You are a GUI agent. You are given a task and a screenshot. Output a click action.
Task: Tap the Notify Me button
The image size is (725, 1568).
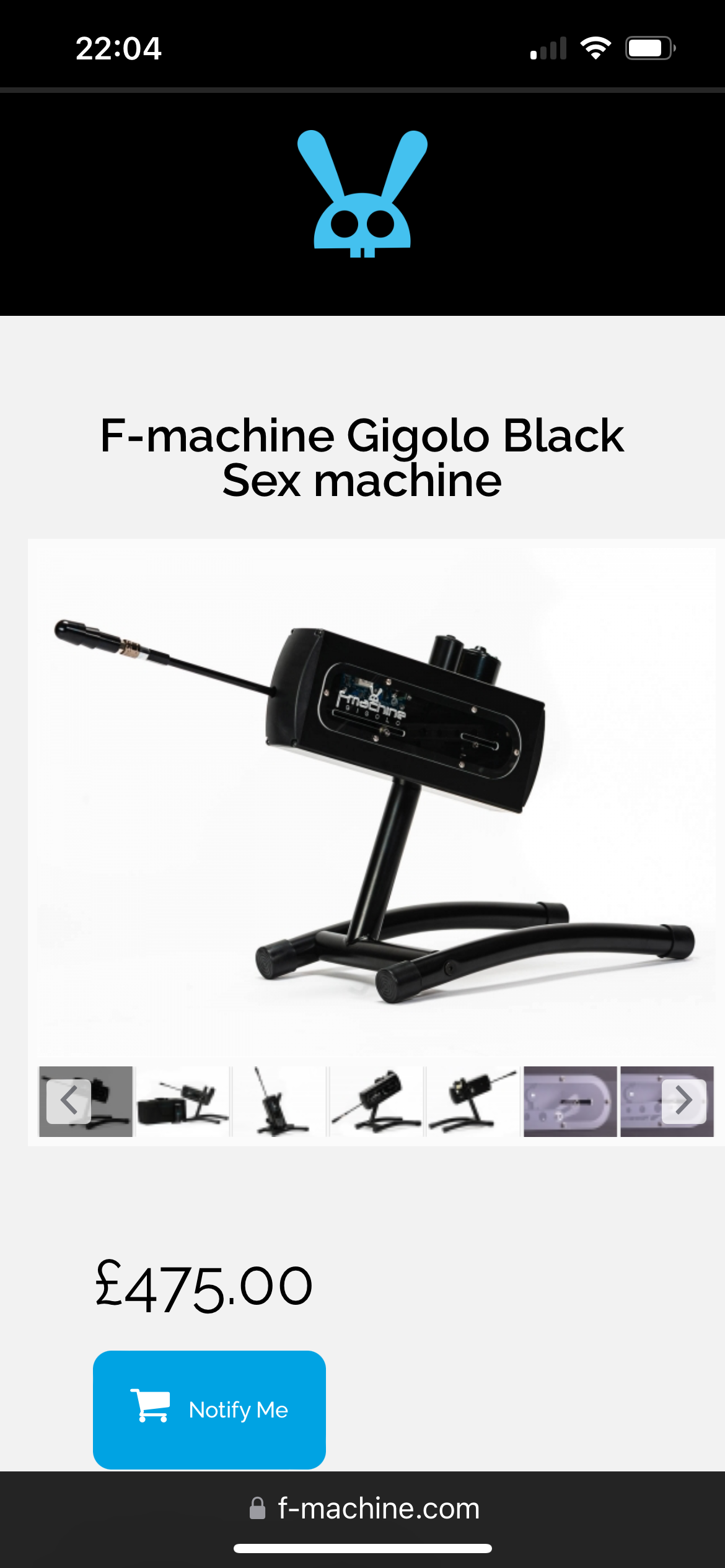click(x=209, y=1409)
